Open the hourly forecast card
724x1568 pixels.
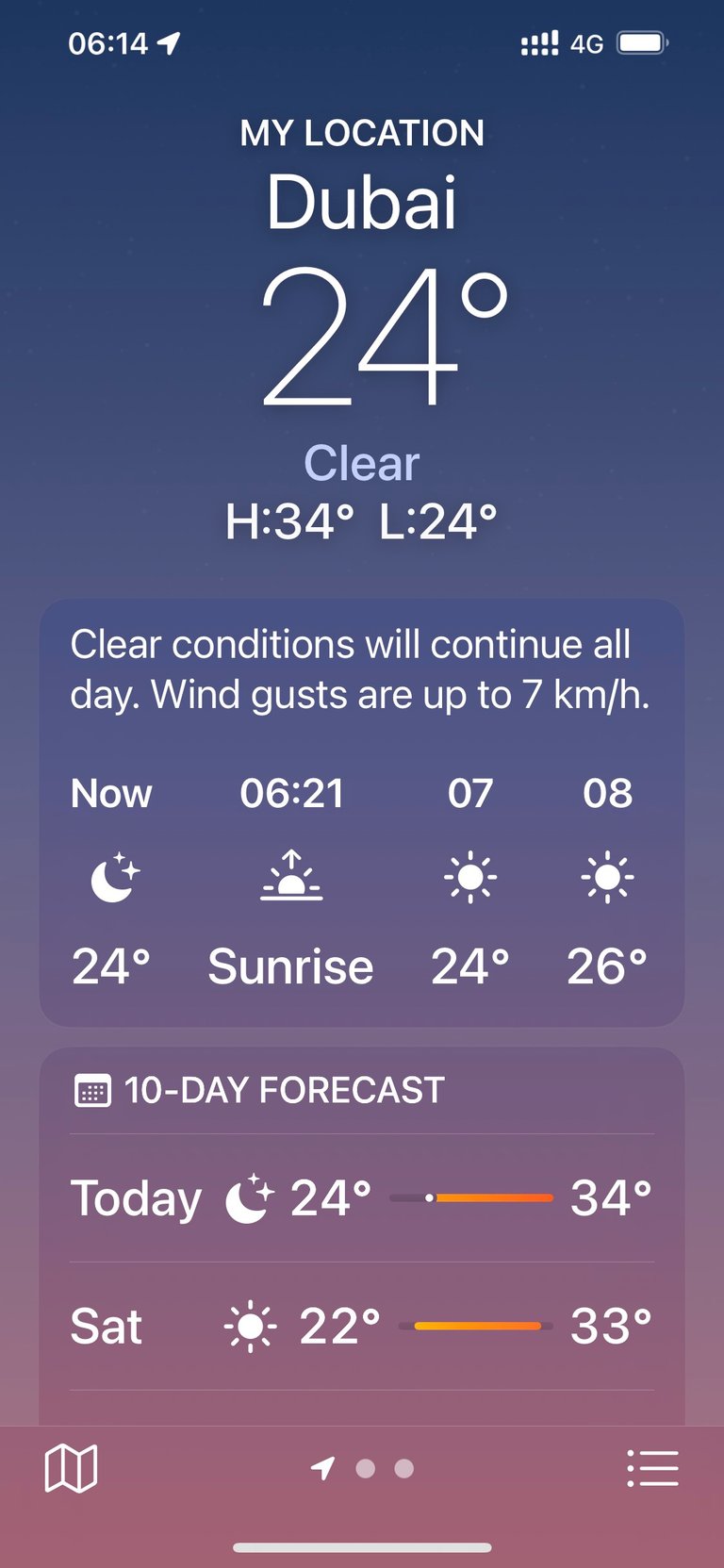point(362,877)
